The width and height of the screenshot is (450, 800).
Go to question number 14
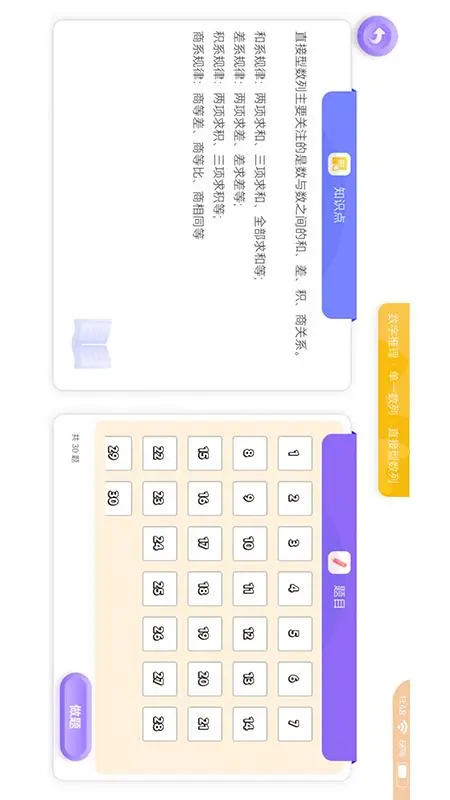click(250, 724)
